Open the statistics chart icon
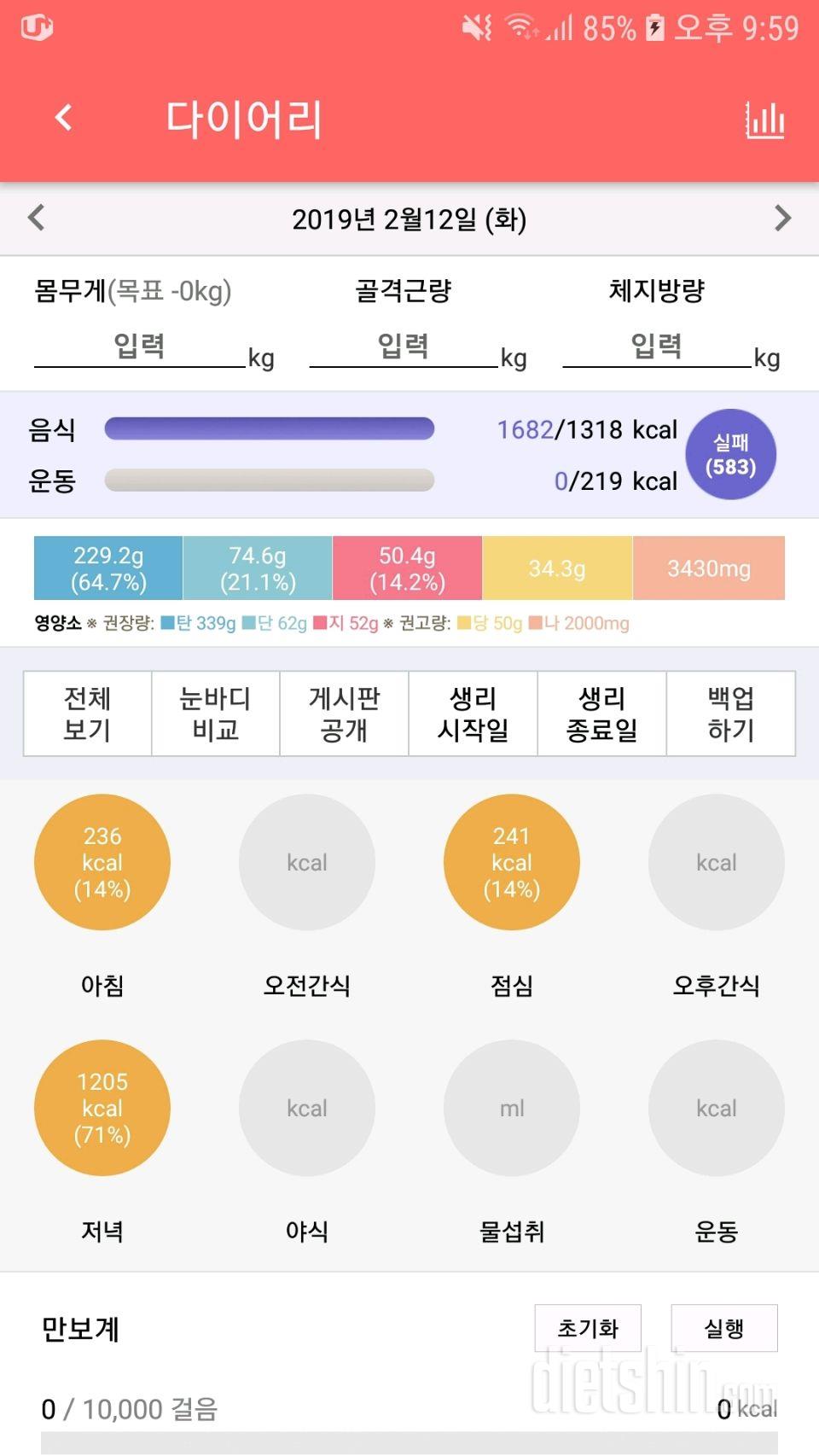Image resolution: width=819 pixels, height=1456 pixels. click(764, 120)
